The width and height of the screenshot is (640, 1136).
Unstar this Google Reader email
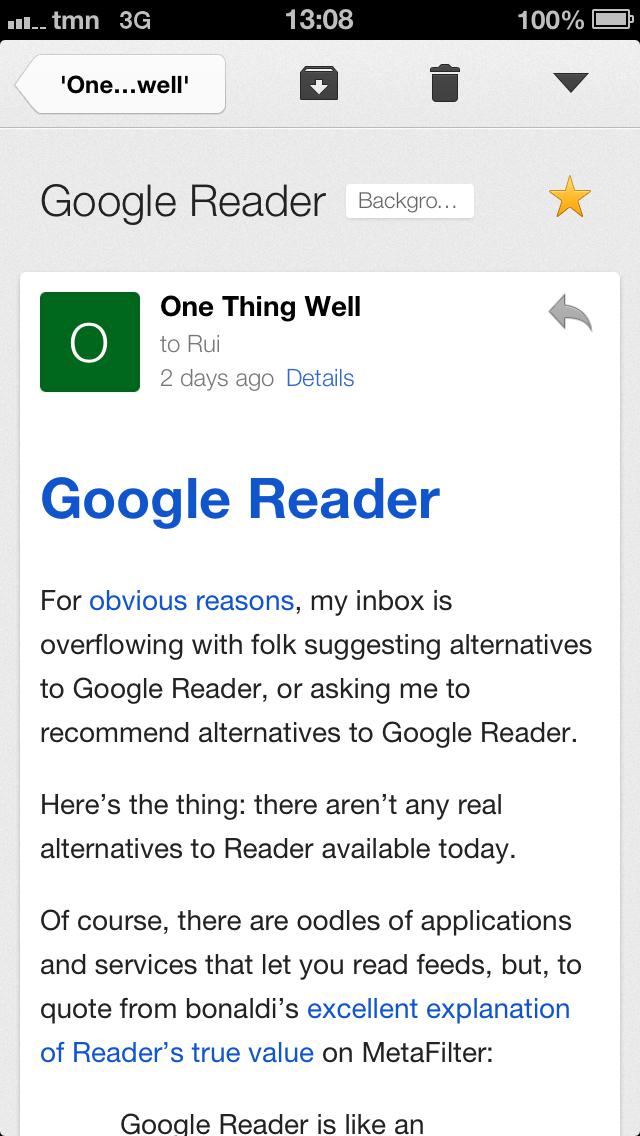(x=570, y=200)
